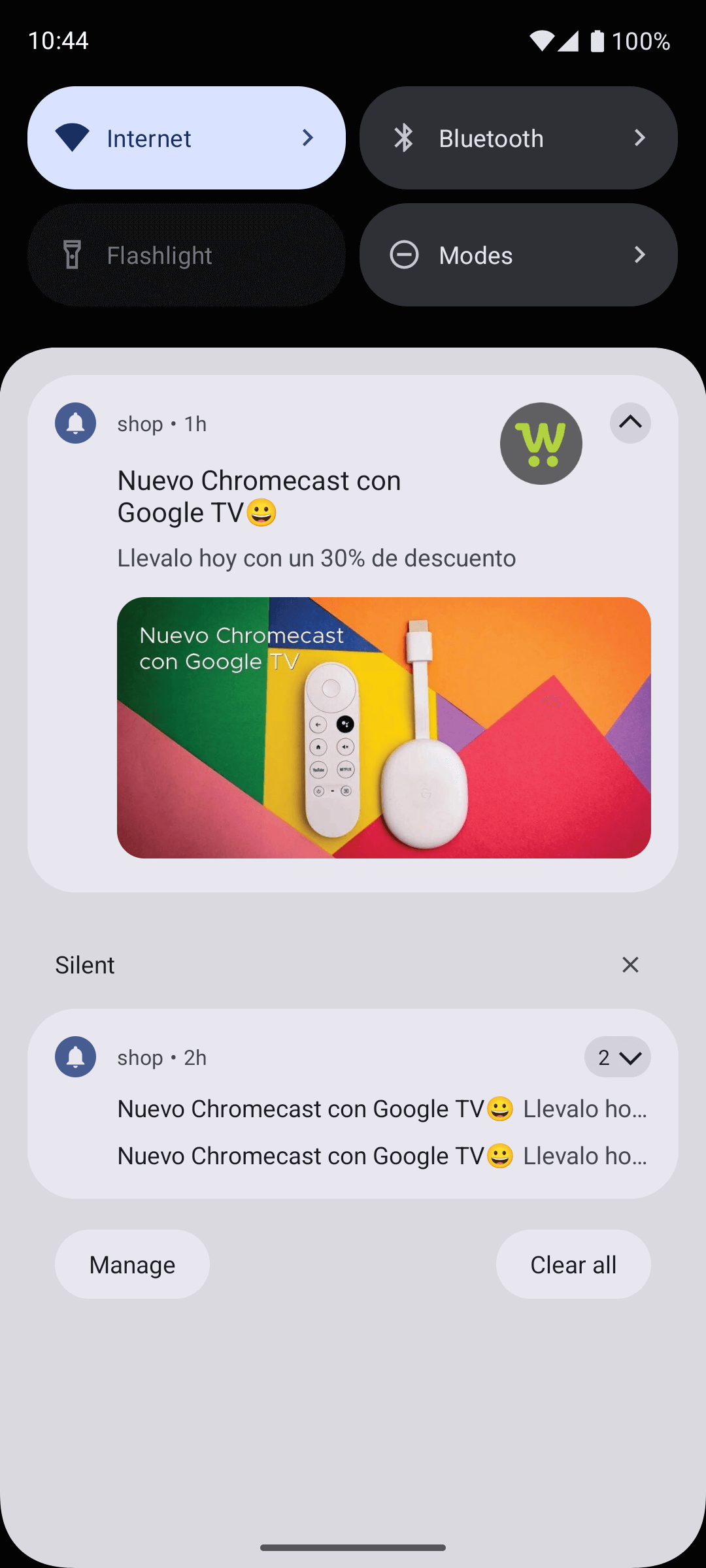Open notification settings via Manage
Viewport: 706px width, 1568px height.
(x=132, y=1264)
